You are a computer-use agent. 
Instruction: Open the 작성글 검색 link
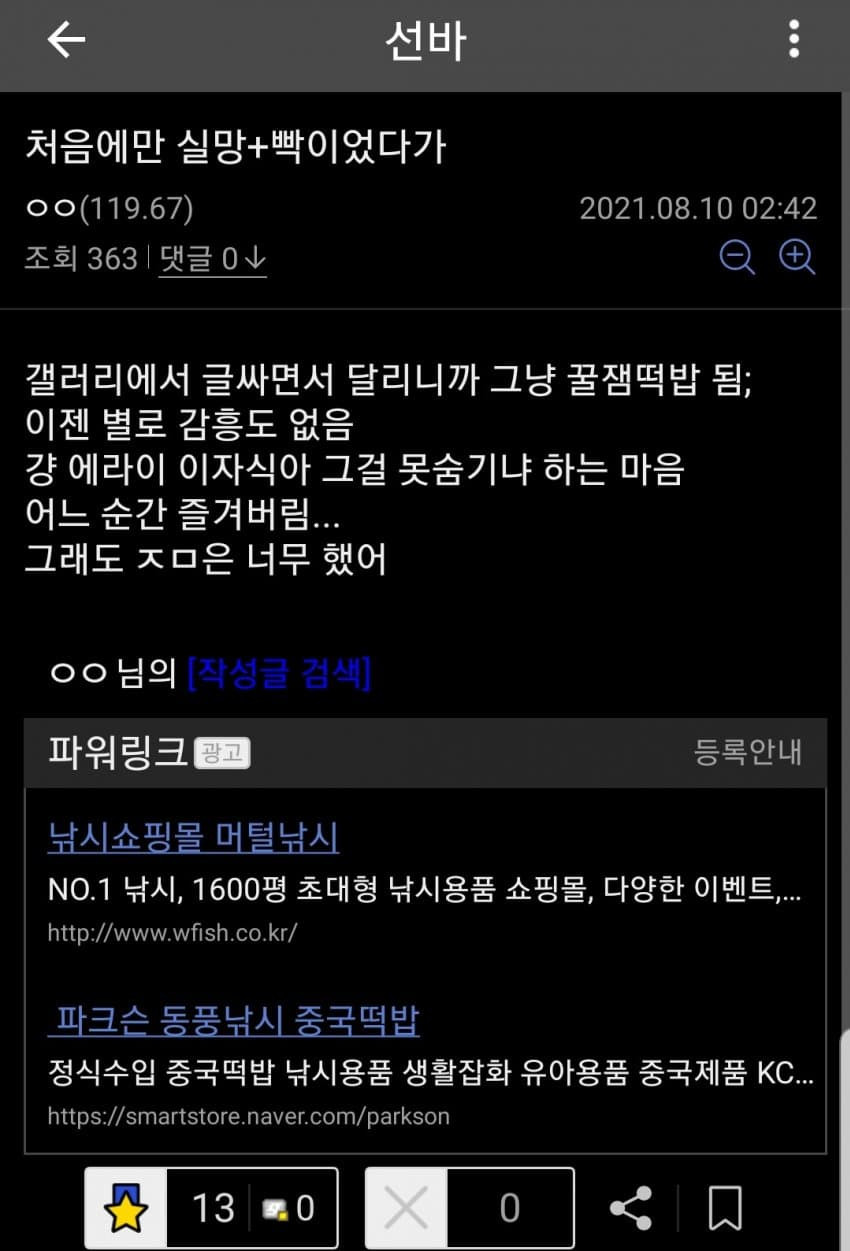(x=279, y=674)
